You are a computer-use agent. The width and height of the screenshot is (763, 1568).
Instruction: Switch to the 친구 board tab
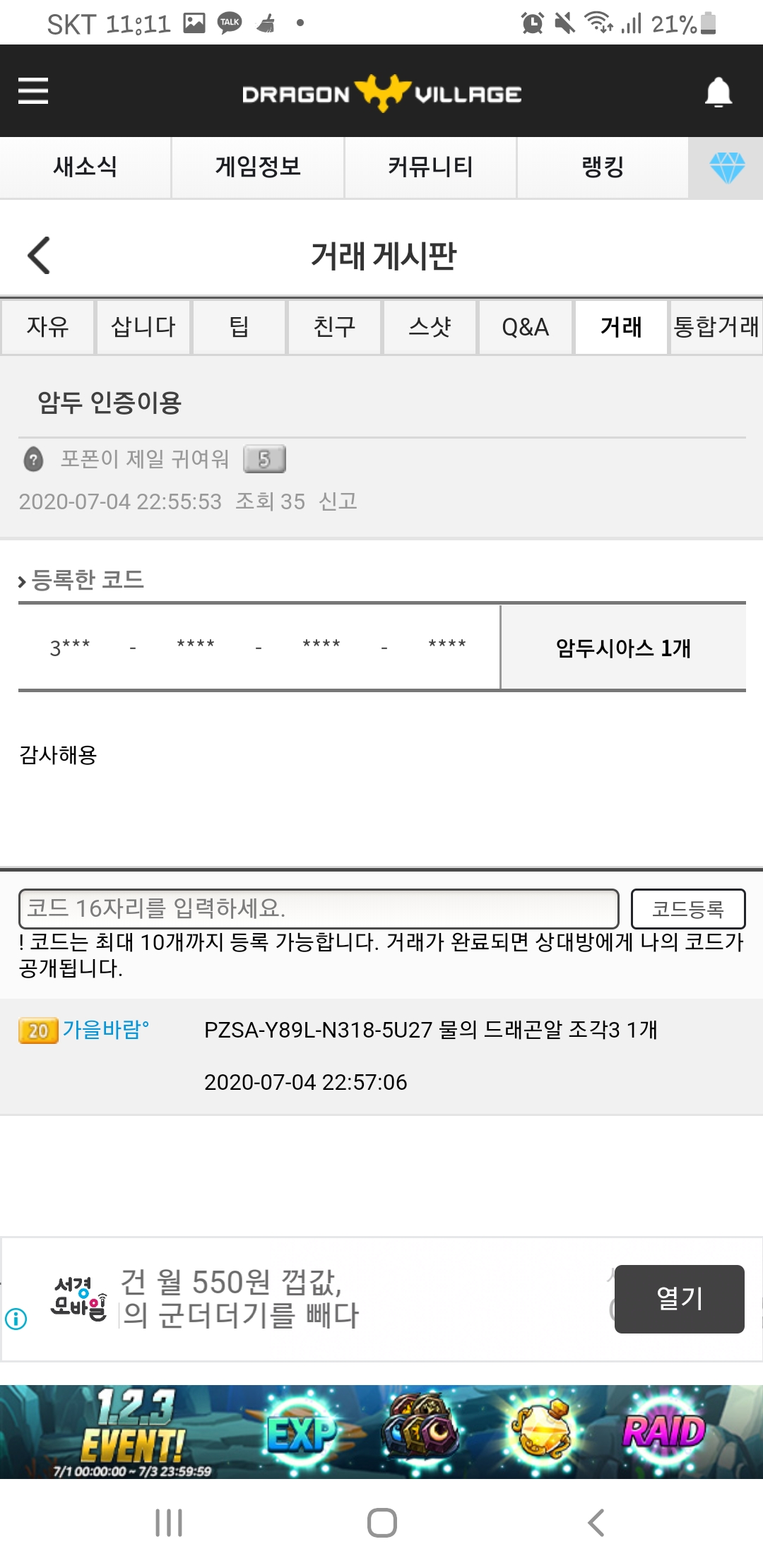(334, 327)
